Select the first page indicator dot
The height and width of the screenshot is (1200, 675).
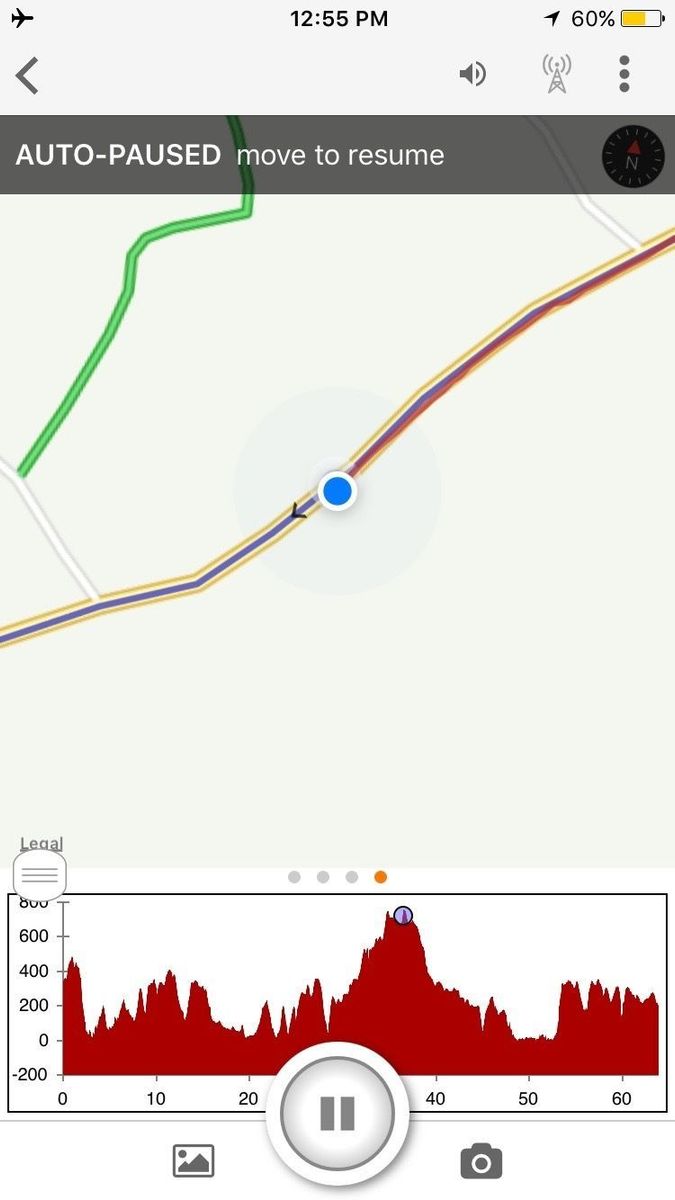pyautogui.click(x=294, y=877)
